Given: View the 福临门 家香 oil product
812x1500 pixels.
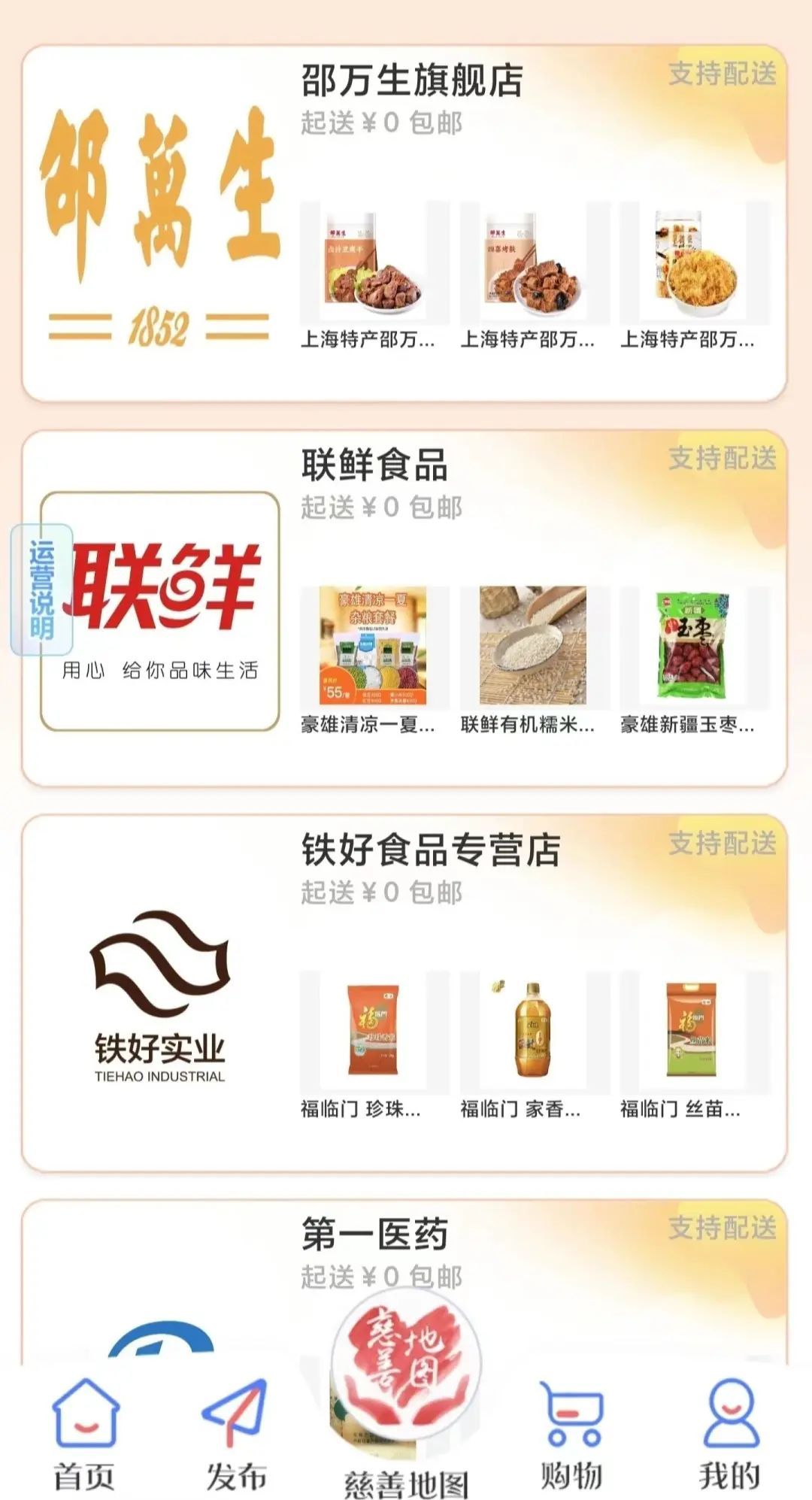Looking at the screenshot, I should 533,1044.
